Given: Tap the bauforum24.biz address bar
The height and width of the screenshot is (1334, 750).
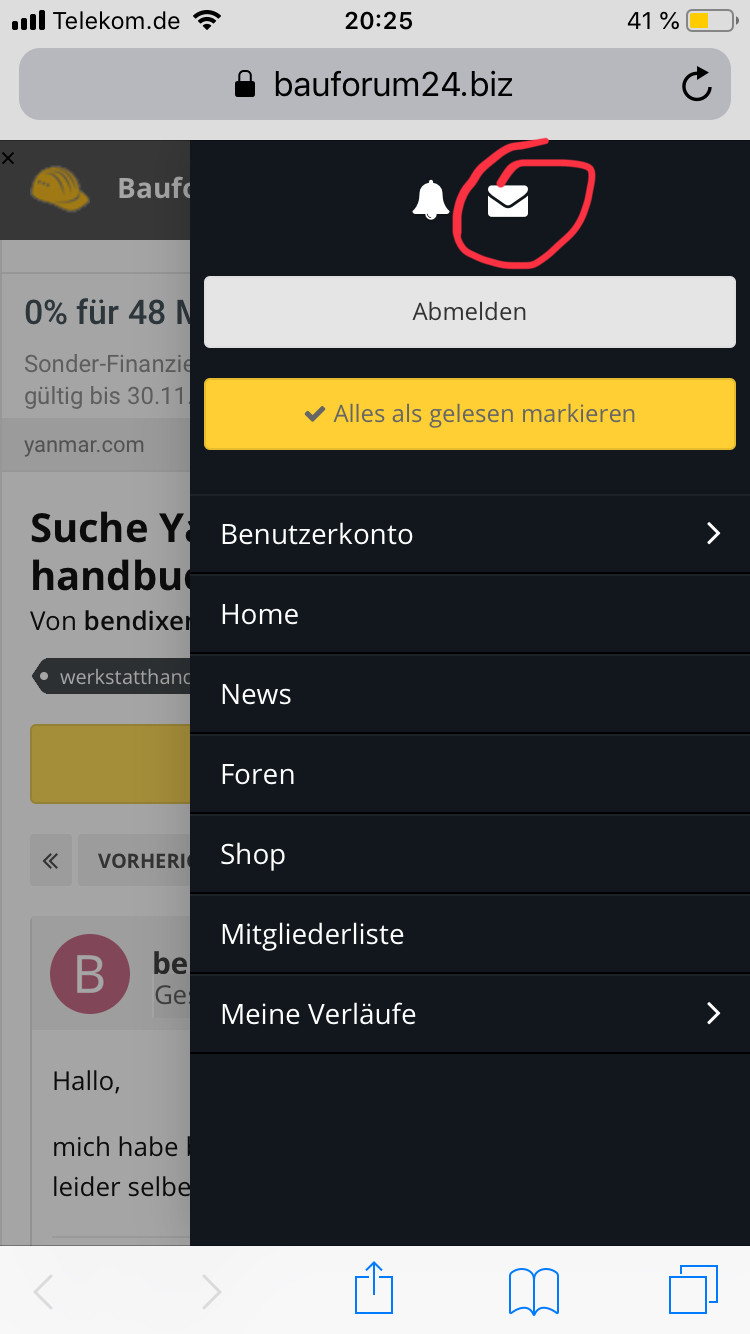Looking at the screenshot, I should pos(375,84).
